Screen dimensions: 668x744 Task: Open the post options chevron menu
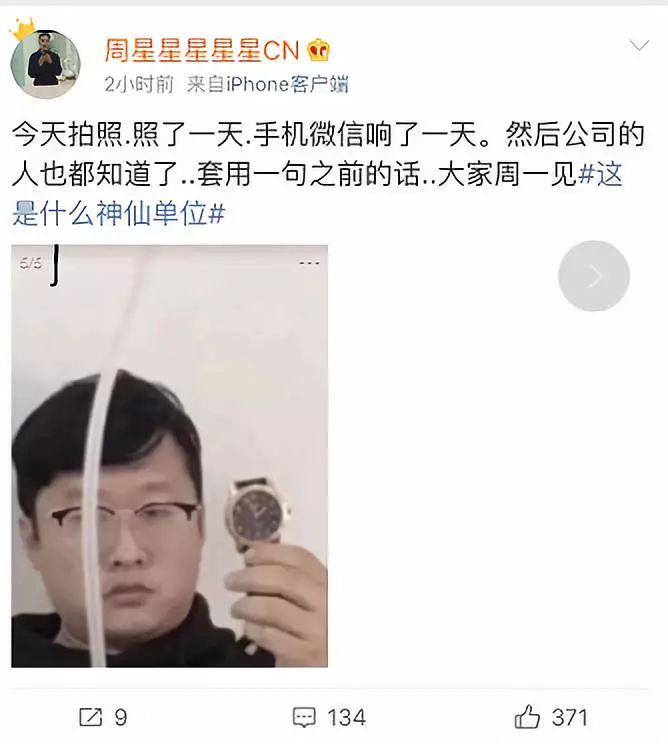pos(638,46)
